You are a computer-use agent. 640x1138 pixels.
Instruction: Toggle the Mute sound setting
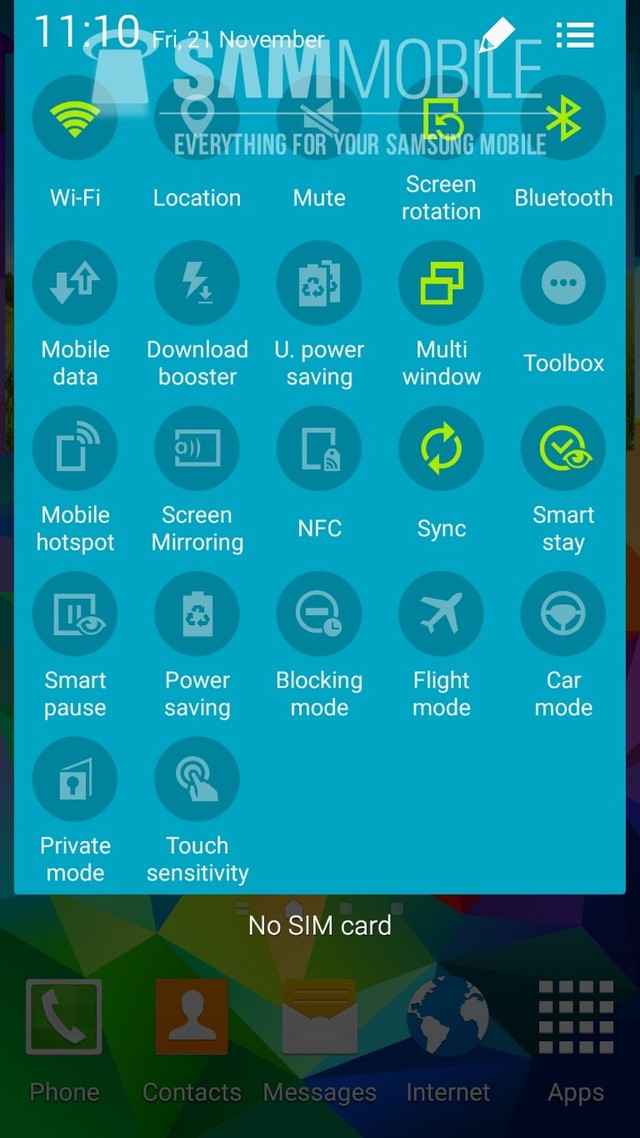pyautogui.click(x=319, y=118)
